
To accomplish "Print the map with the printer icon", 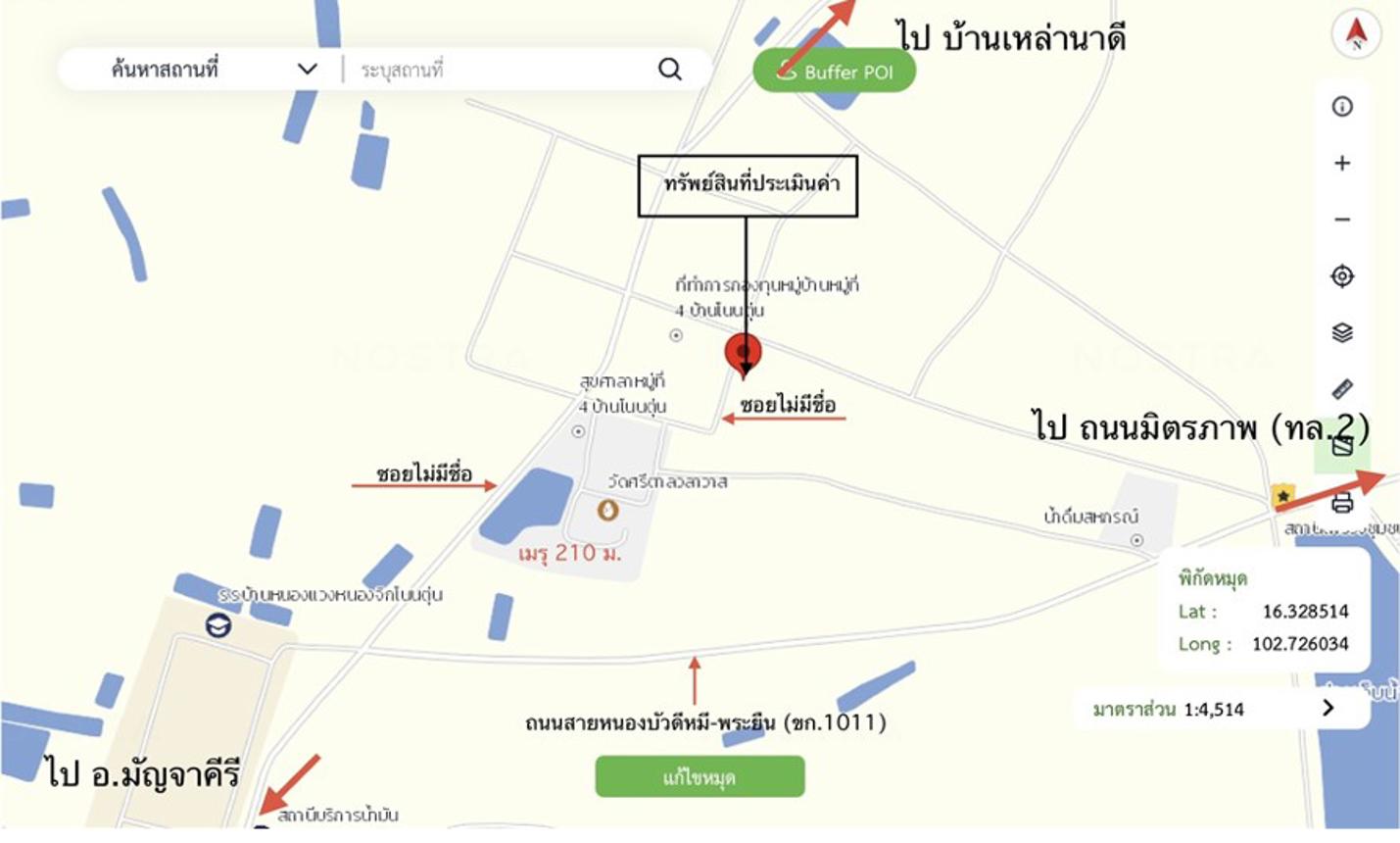I will pos(1342,504).
